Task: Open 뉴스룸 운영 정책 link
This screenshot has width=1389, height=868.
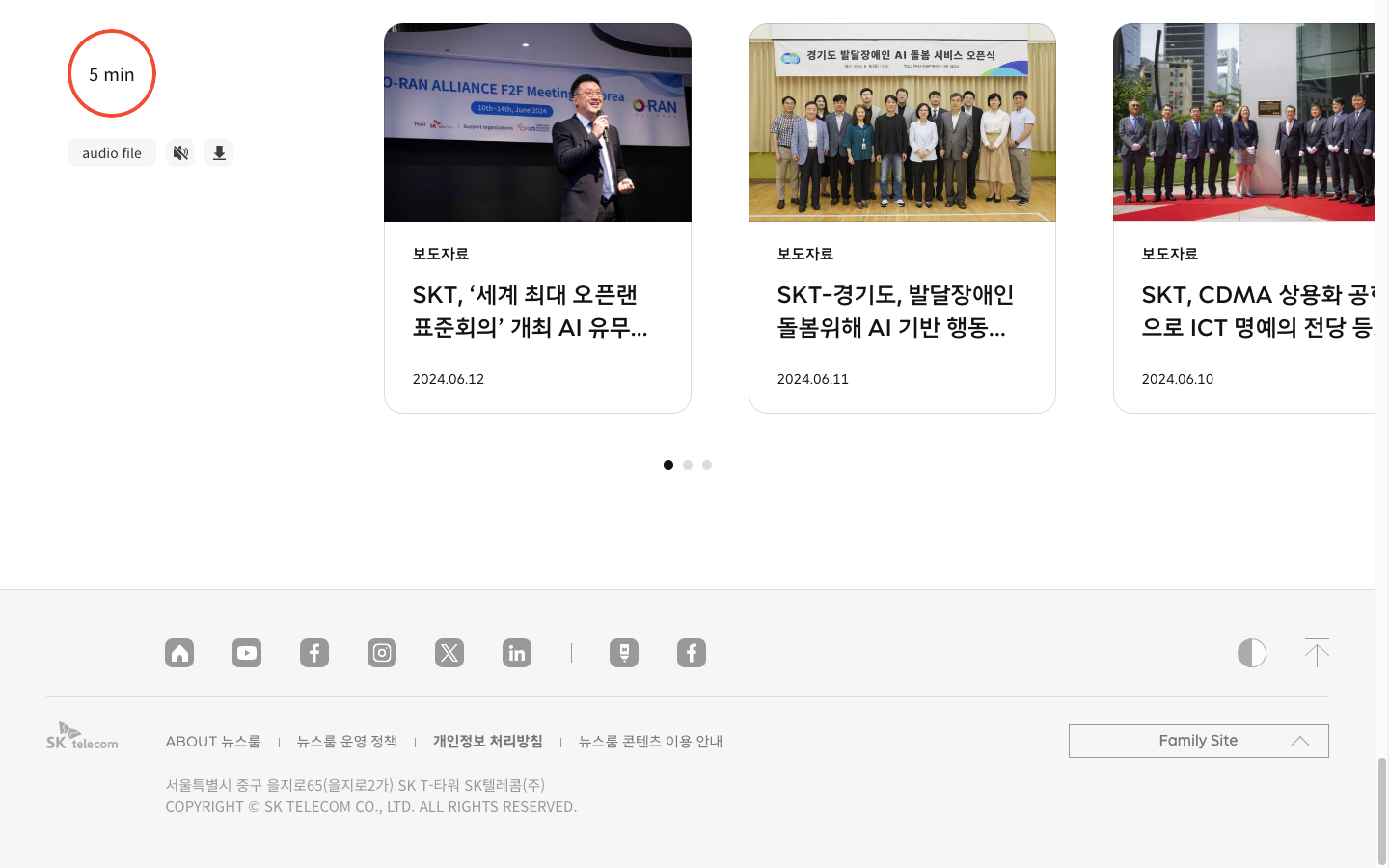Action: tap(347, 741)
